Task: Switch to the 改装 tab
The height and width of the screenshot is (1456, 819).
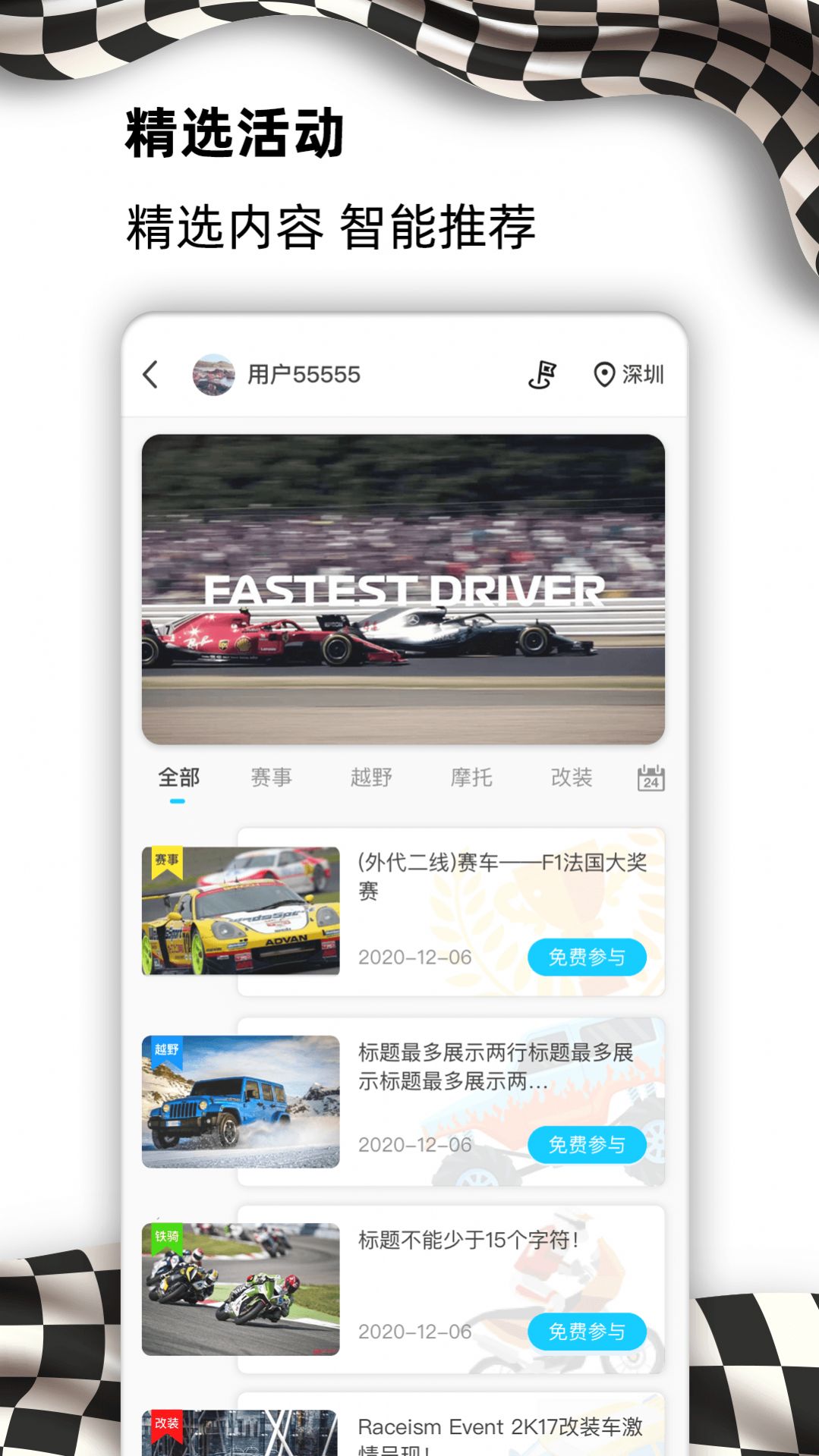Action: [x=573, y=776]
